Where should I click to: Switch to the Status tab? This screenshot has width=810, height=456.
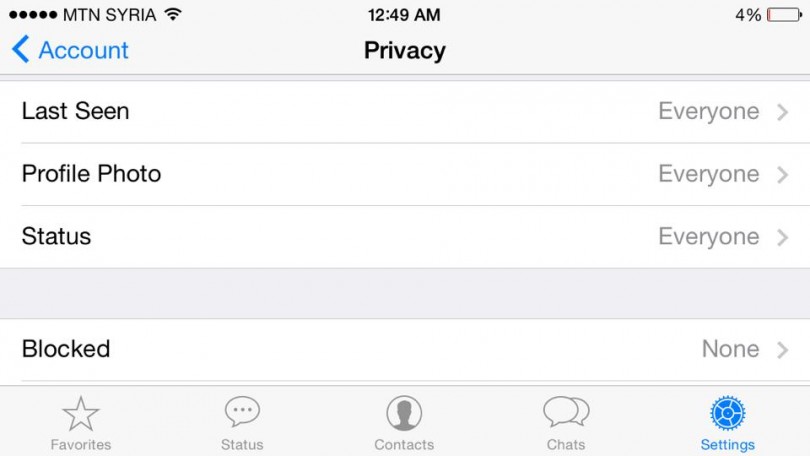[242, 422]
